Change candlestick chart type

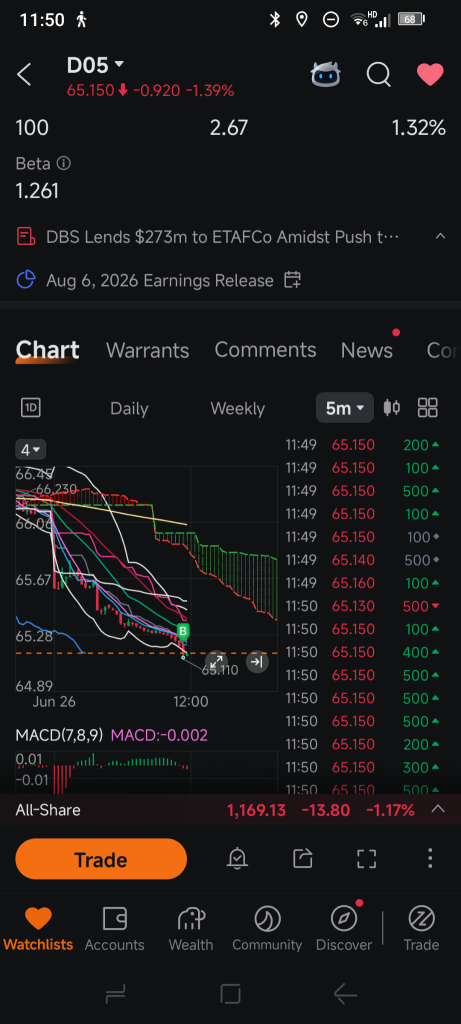392,408
